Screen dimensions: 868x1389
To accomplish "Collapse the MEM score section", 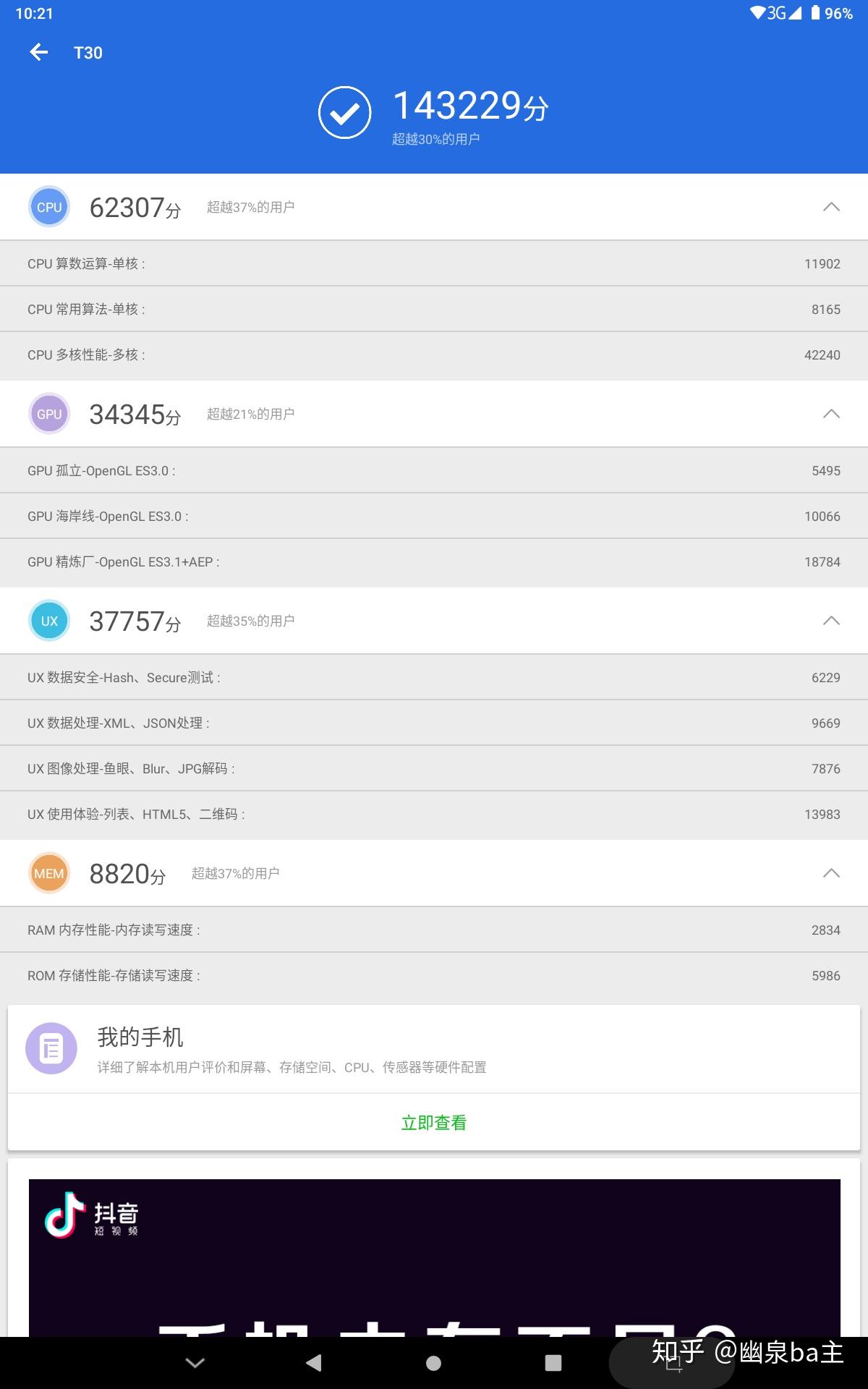I will 832,872.
